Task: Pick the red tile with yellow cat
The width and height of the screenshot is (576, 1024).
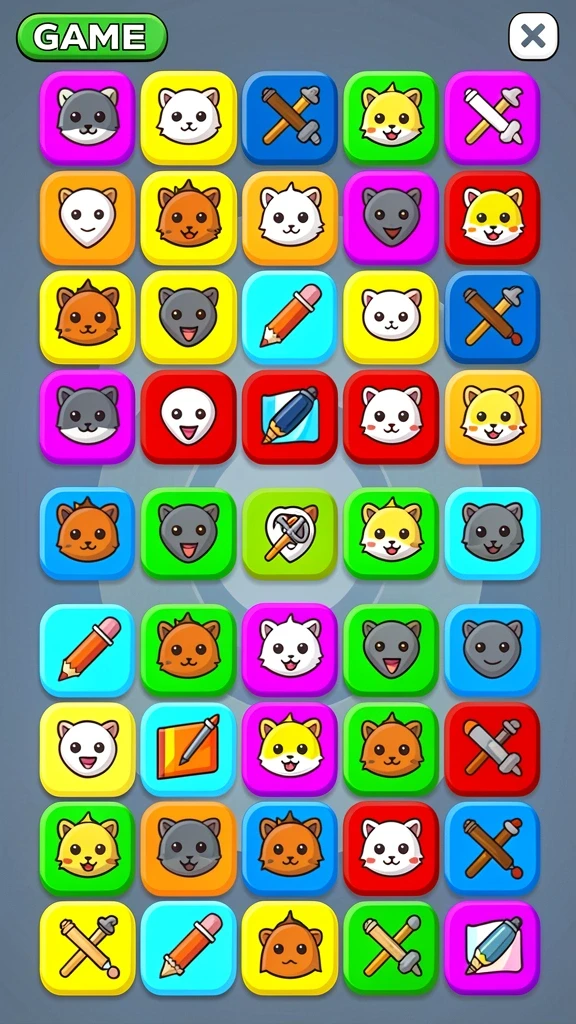Action: (492, 217)
